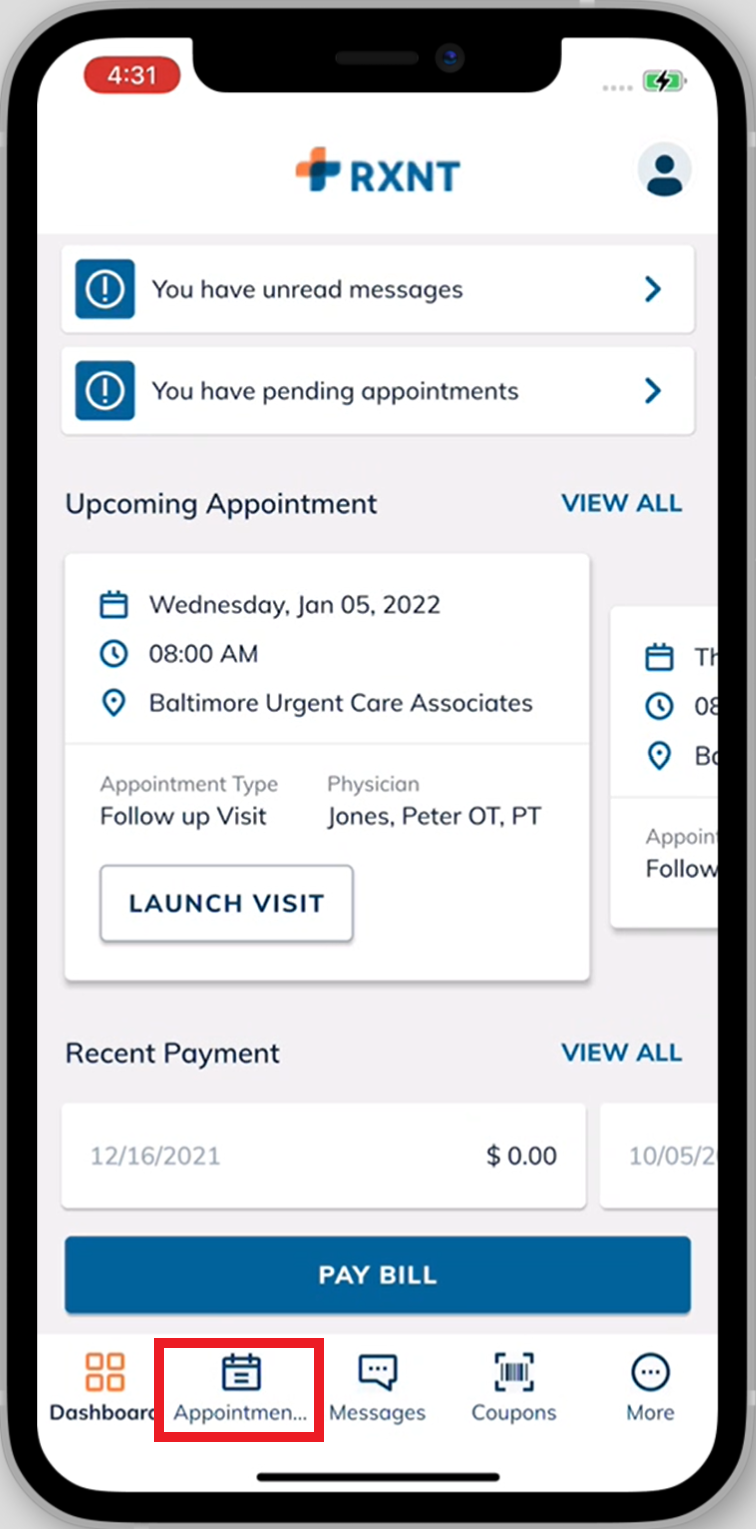View all recent payments
Viewport: 756px width, 1529px height.
(x=621, y=1052)
